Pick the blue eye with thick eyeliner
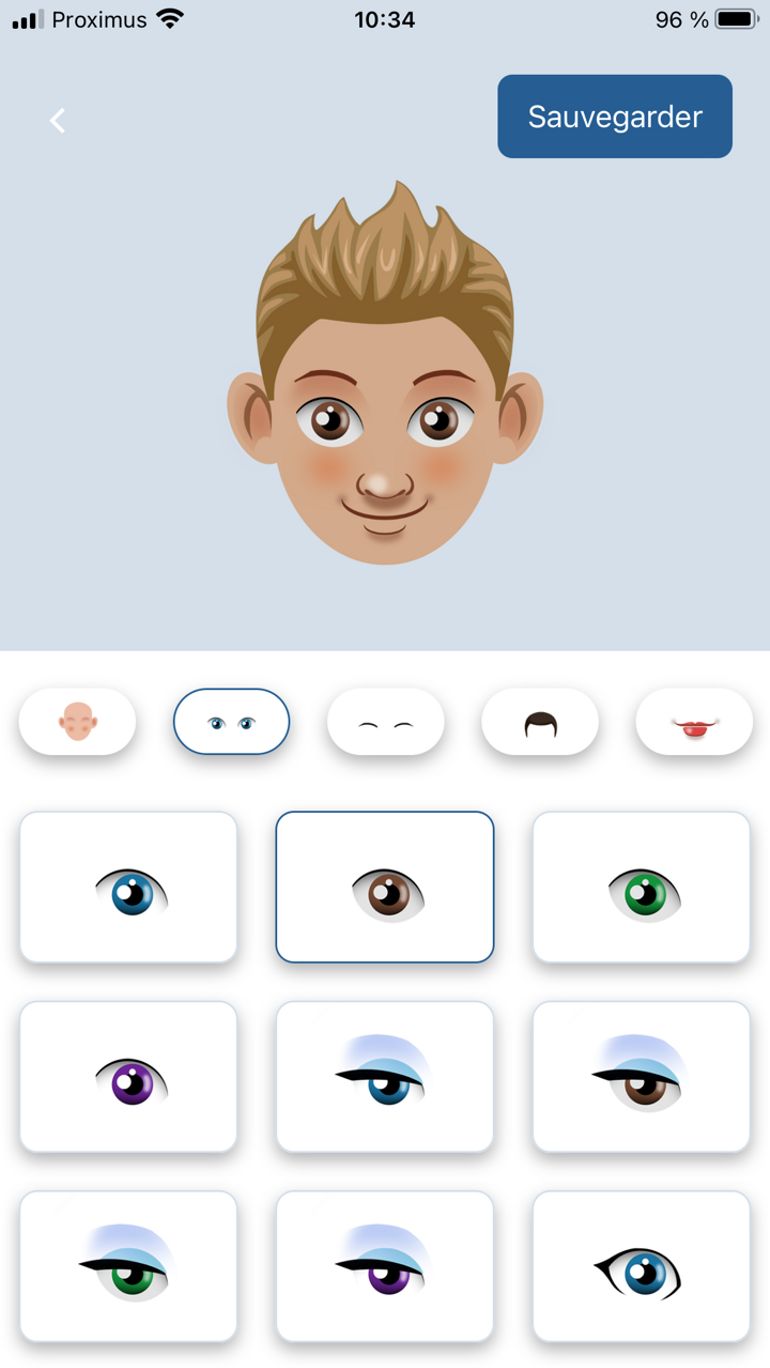This screenshot has width=770, height=1368. (641, 1265)
